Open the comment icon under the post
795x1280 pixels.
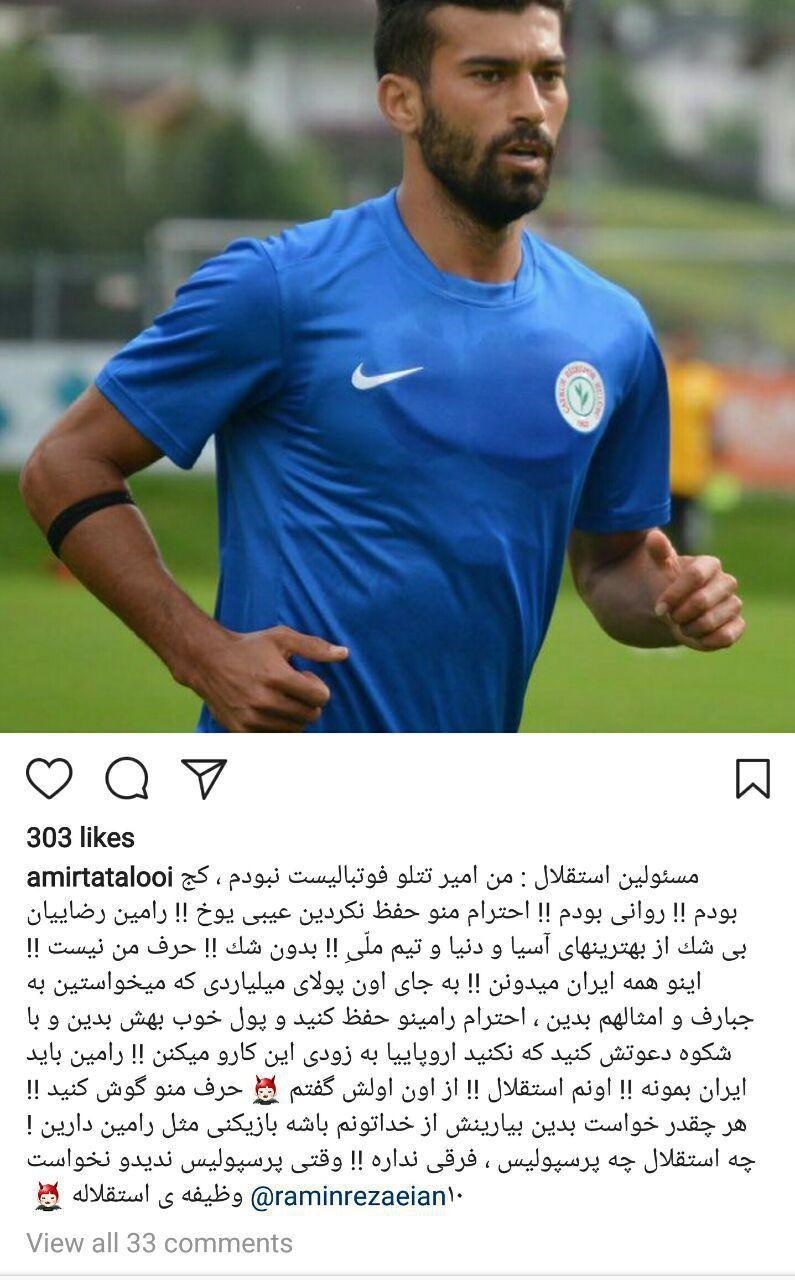(x=127, y=778)
